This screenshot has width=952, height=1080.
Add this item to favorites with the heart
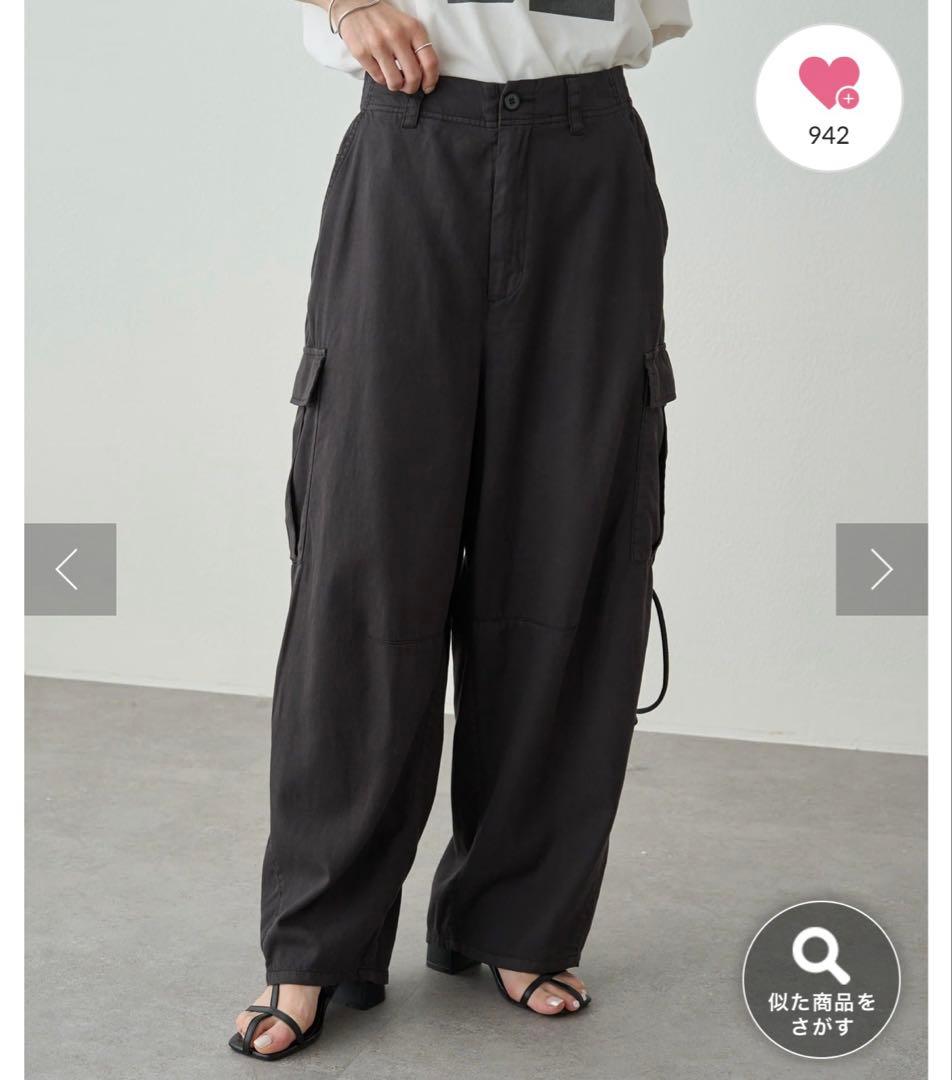tap(828, 86)
